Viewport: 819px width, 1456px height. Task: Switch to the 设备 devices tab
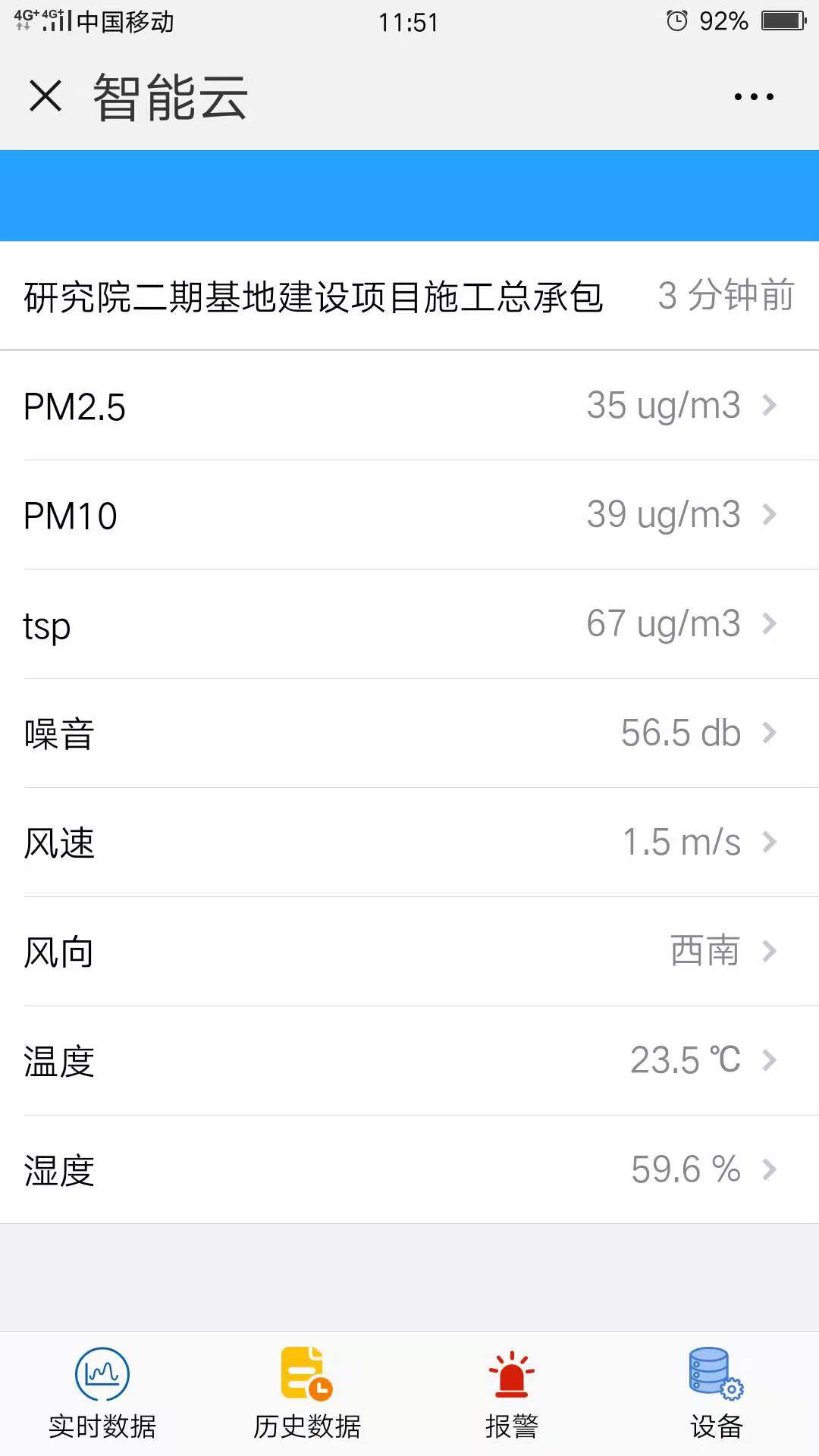[x=717, y=1394]
